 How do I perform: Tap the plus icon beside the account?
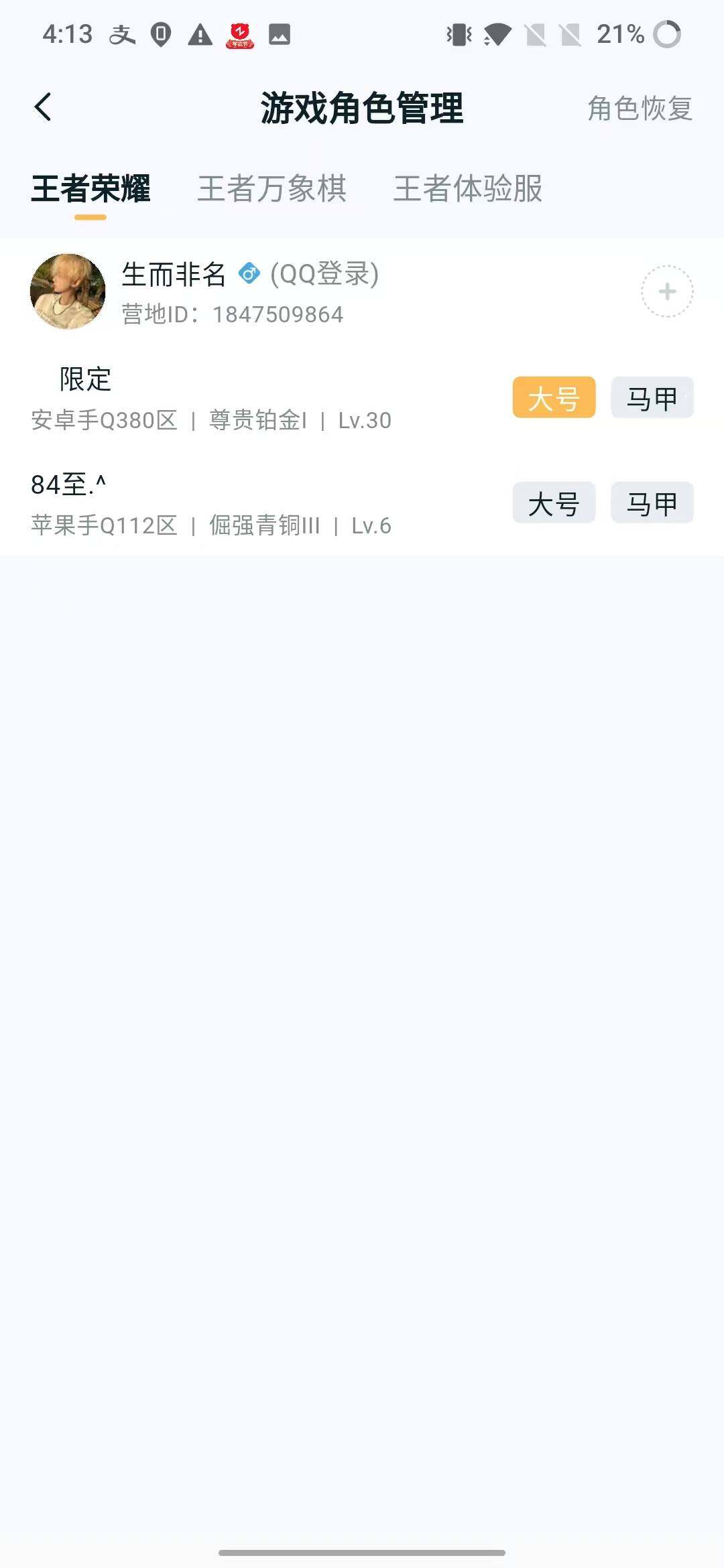(x=667, y=292)
